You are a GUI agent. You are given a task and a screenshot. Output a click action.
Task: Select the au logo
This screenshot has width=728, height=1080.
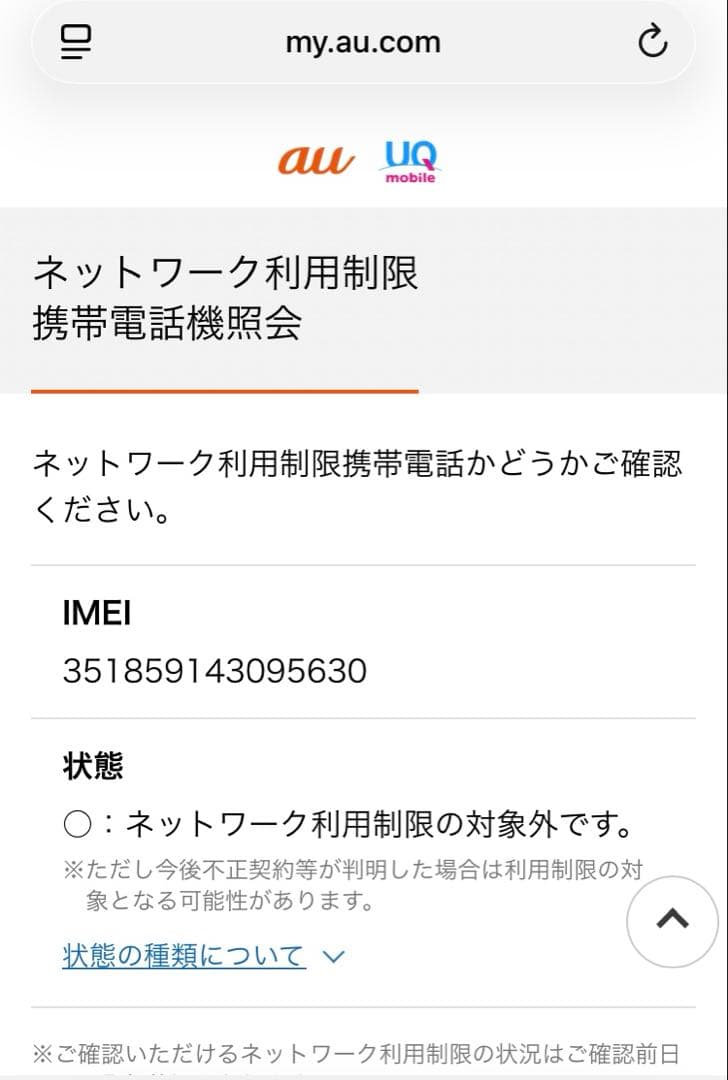click(x=315, y=160)
